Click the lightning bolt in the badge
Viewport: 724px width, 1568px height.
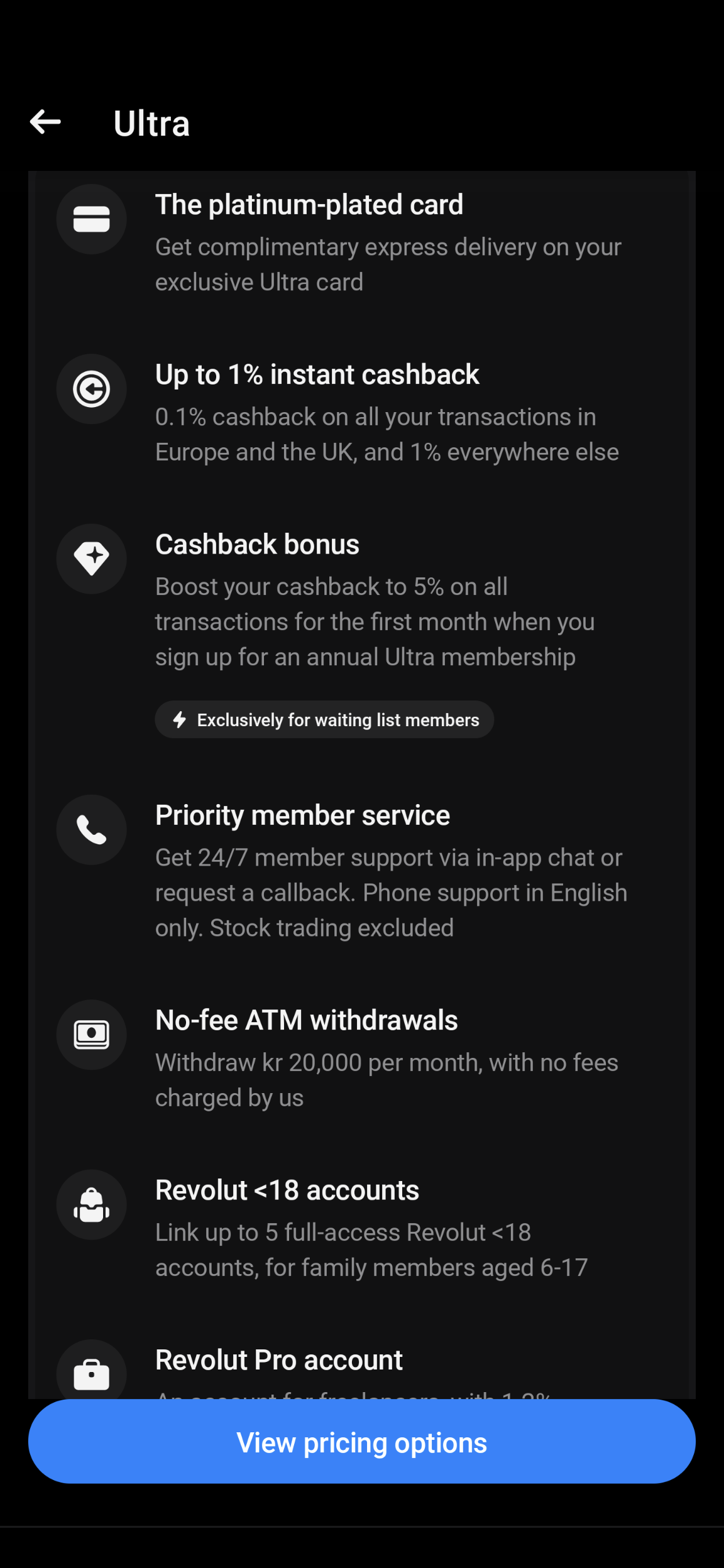(x=180, y=719)
